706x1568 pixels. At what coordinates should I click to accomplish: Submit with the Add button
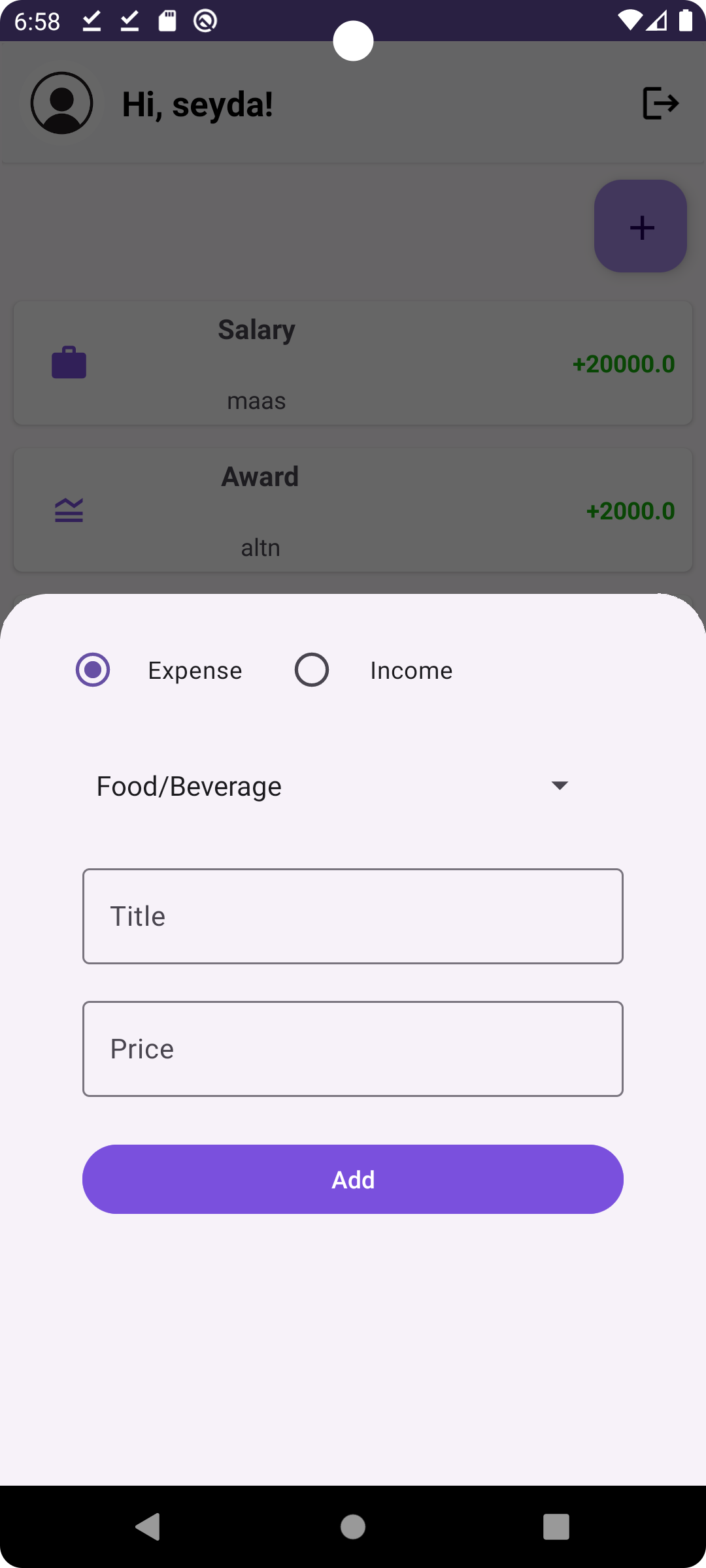pos(353,1179)
